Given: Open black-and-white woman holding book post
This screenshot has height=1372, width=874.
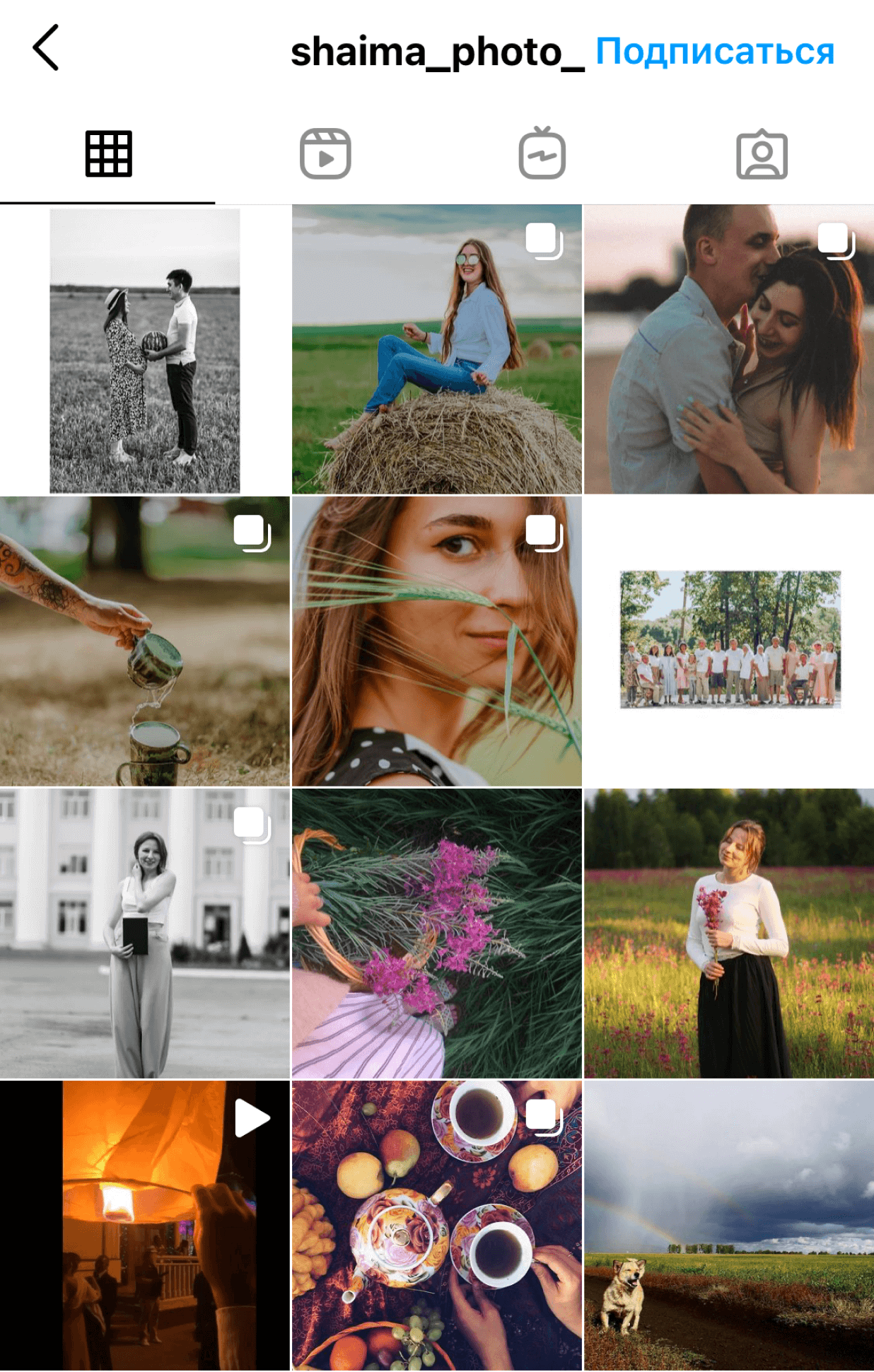Looking at the screenshot, I should (x=145, y=934).
